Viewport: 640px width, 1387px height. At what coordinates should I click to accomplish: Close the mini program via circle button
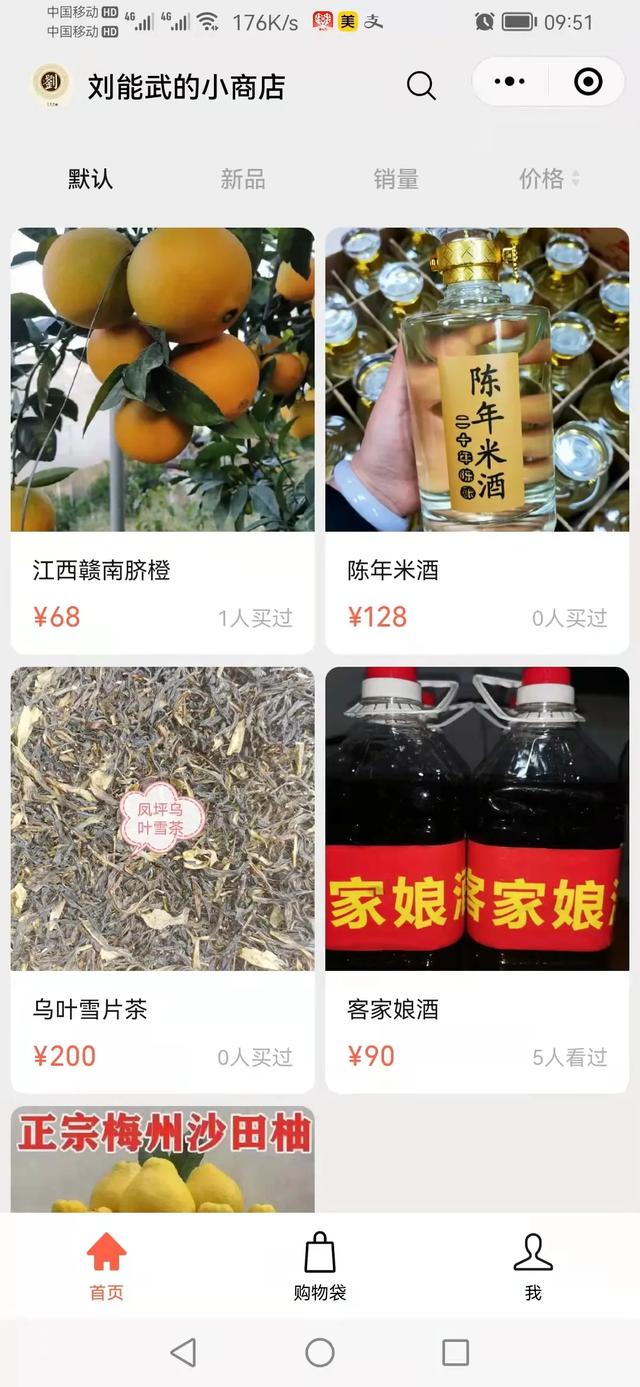(x=588, y=82)
